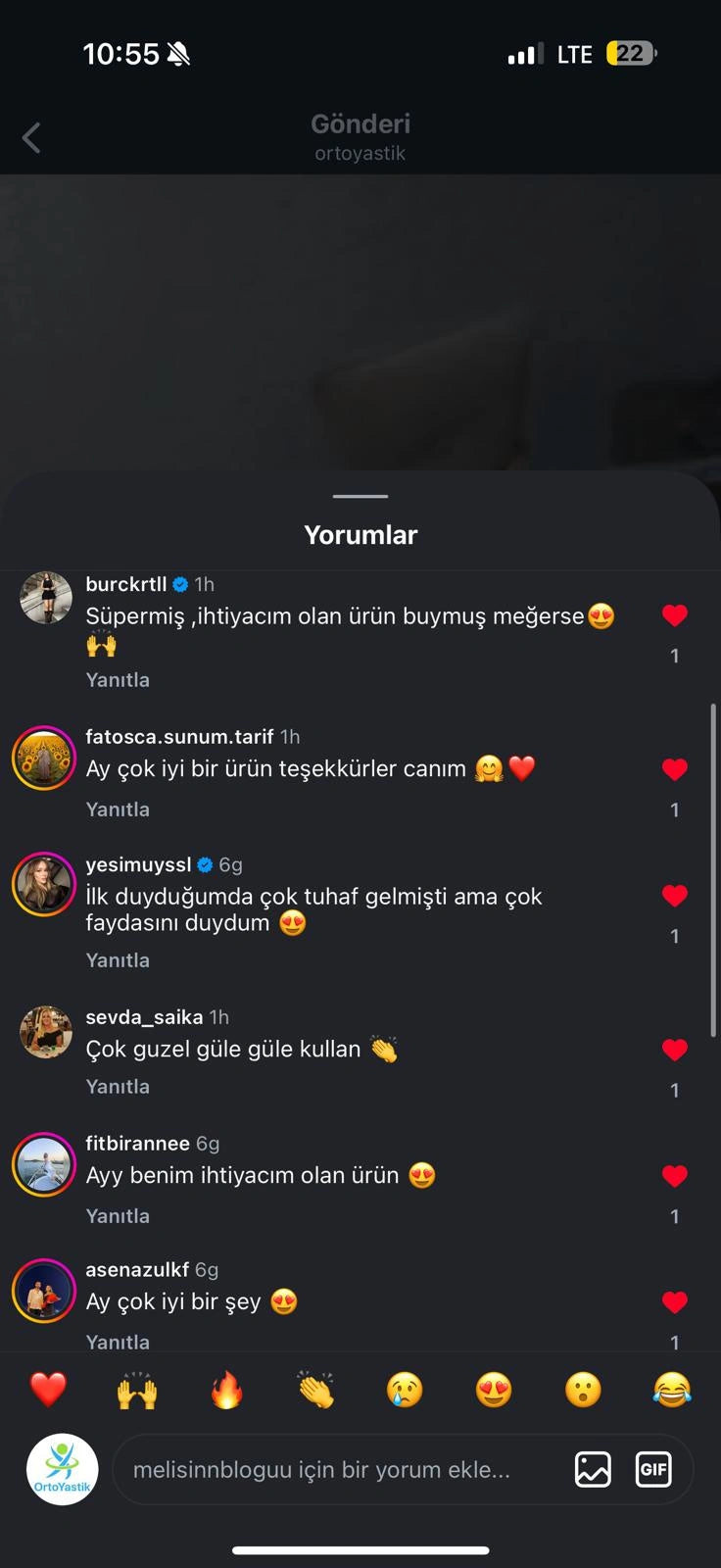Insert the red heart quick emoji
The image size is (721, 1568).
(x=48, y=1390)
